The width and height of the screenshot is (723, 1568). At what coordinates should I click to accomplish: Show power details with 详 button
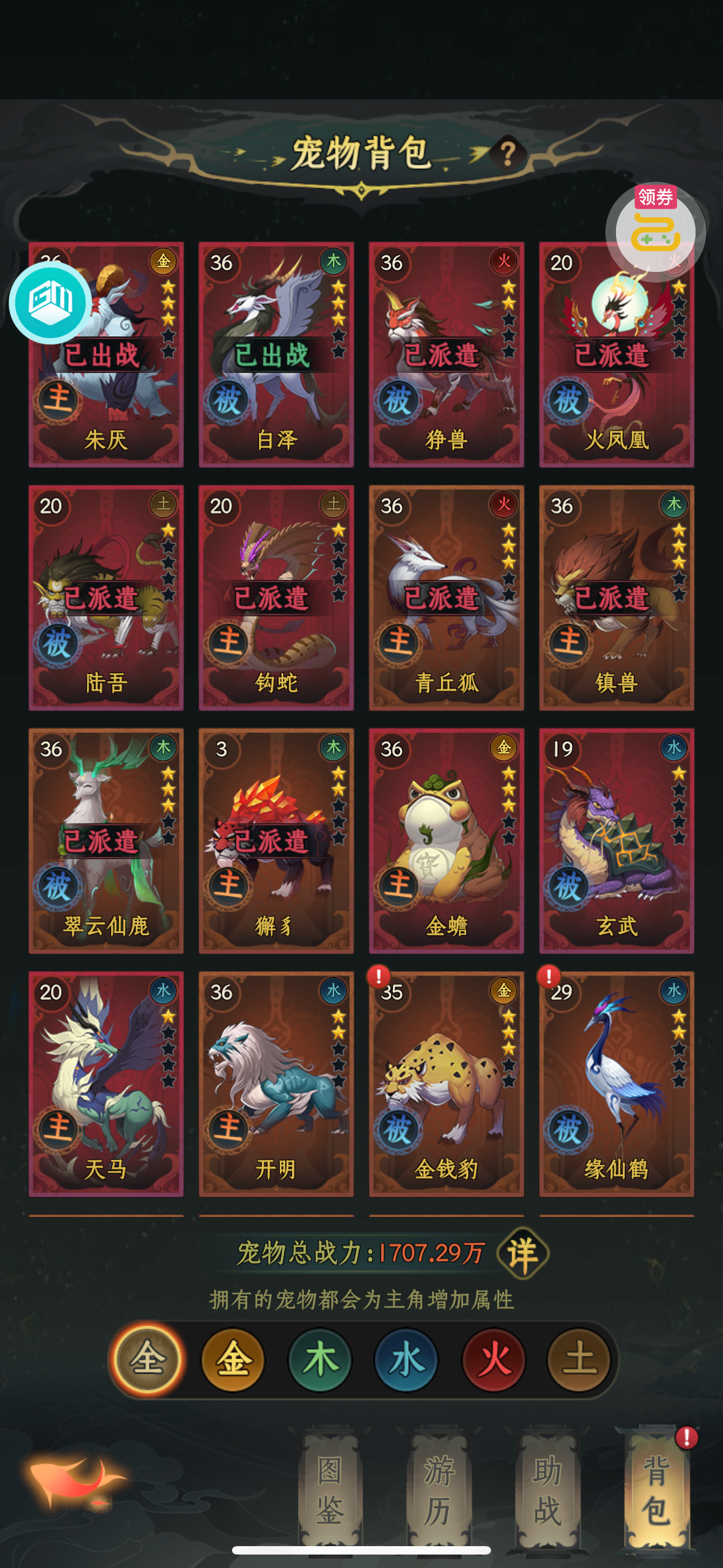click(x=523, y=1253)
